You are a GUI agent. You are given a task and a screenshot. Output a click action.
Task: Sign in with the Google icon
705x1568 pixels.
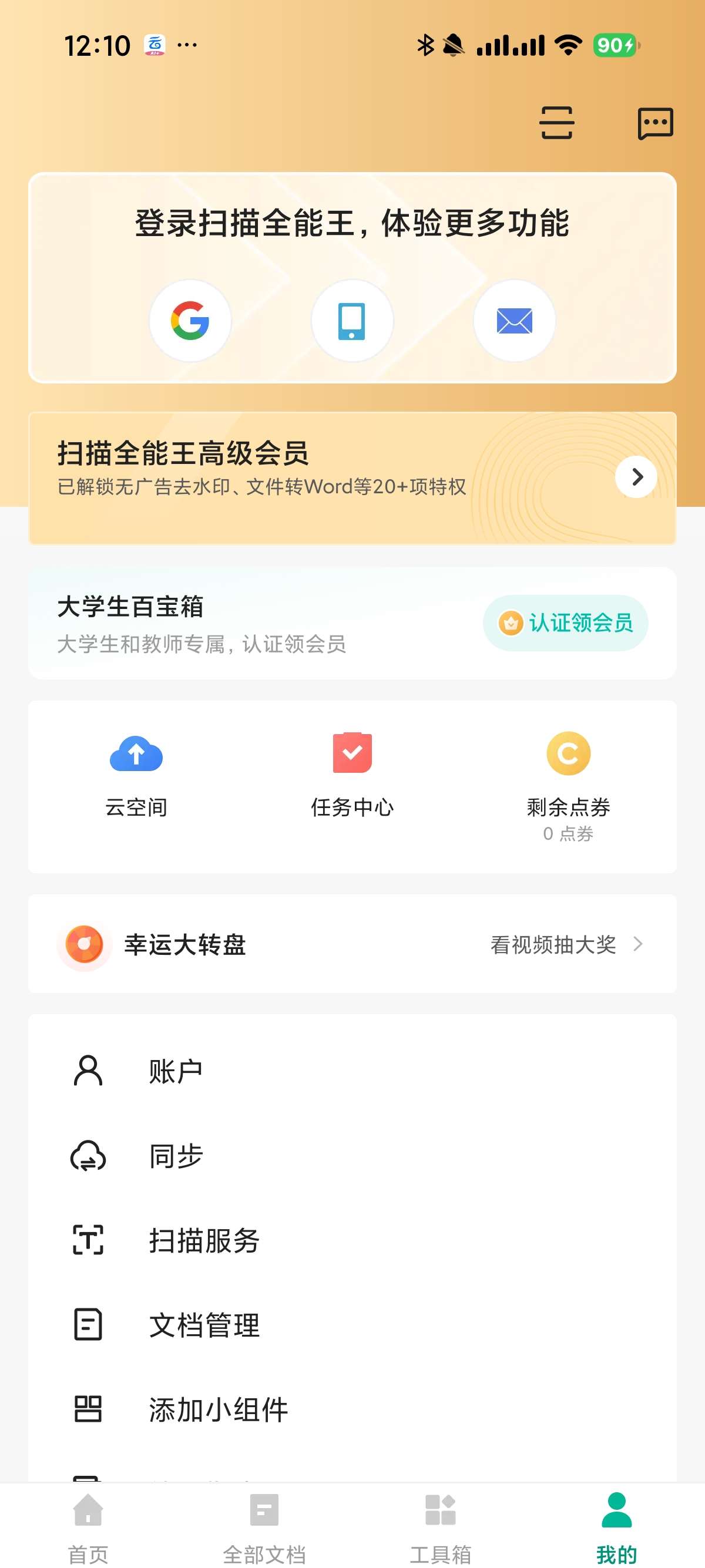[190, 321]
